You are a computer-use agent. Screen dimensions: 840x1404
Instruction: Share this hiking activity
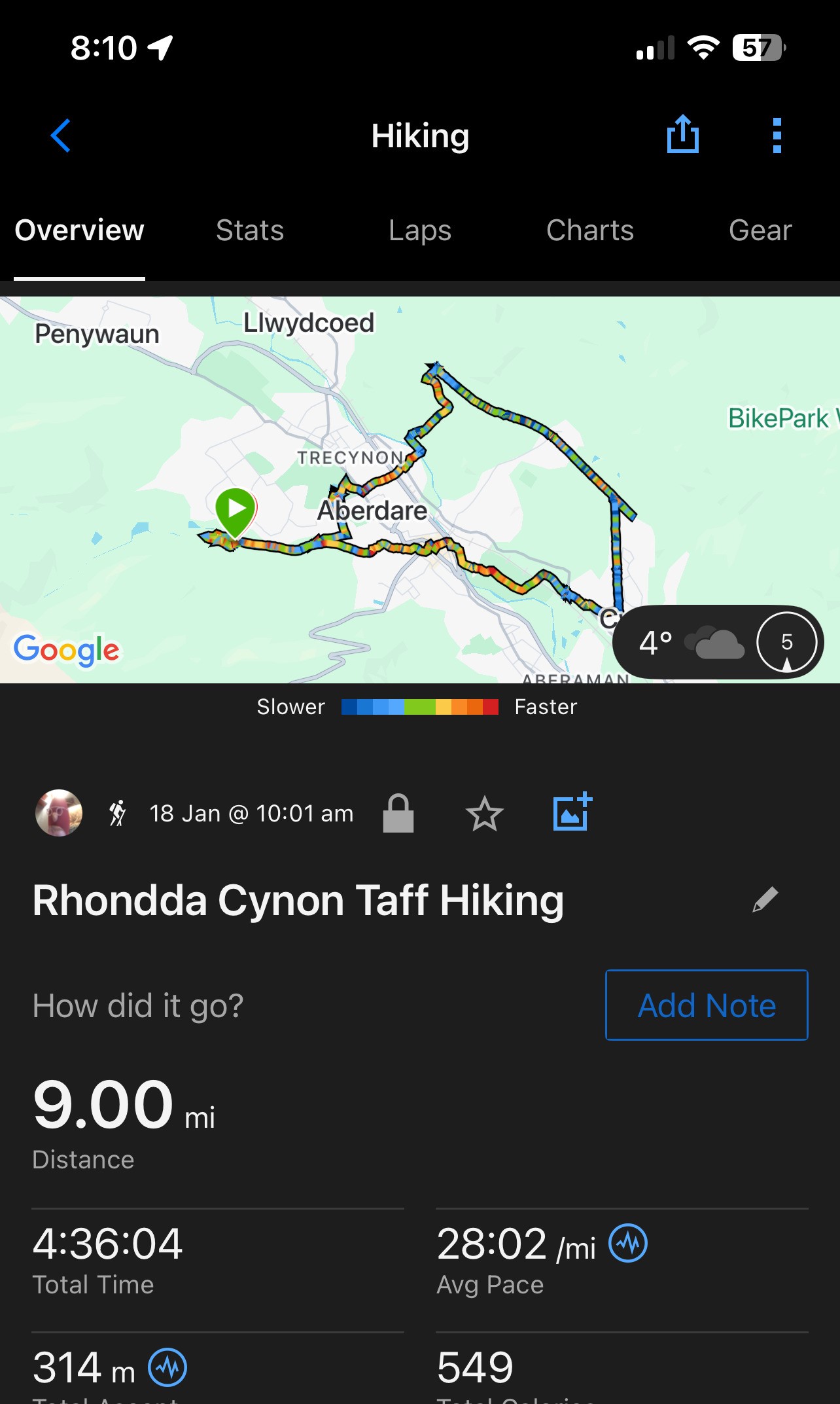click(x=682, y=135)
